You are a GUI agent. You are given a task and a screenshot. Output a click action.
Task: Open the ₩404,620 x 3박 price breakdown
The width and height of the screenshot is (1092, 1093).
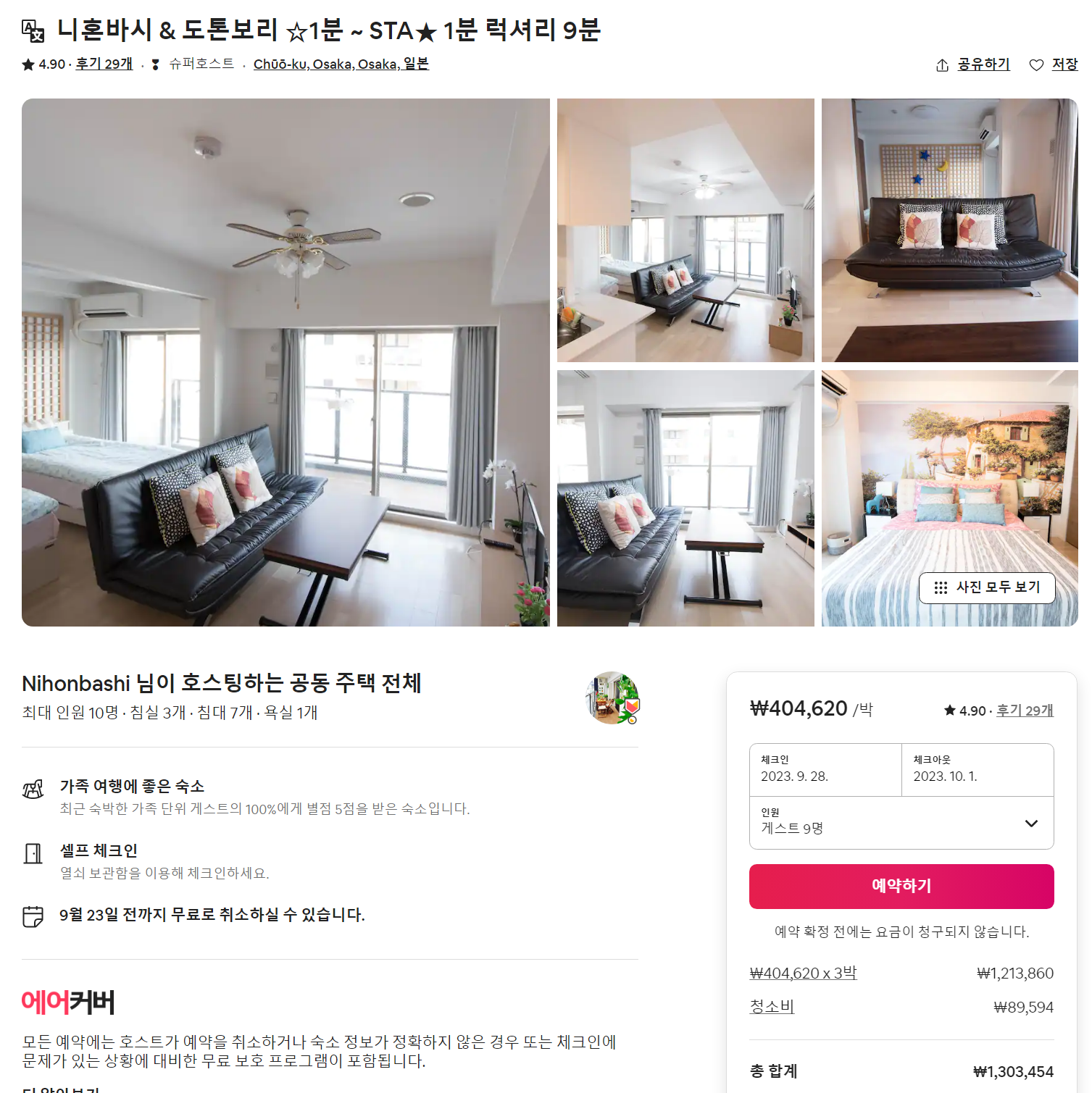tap(803, 973)
